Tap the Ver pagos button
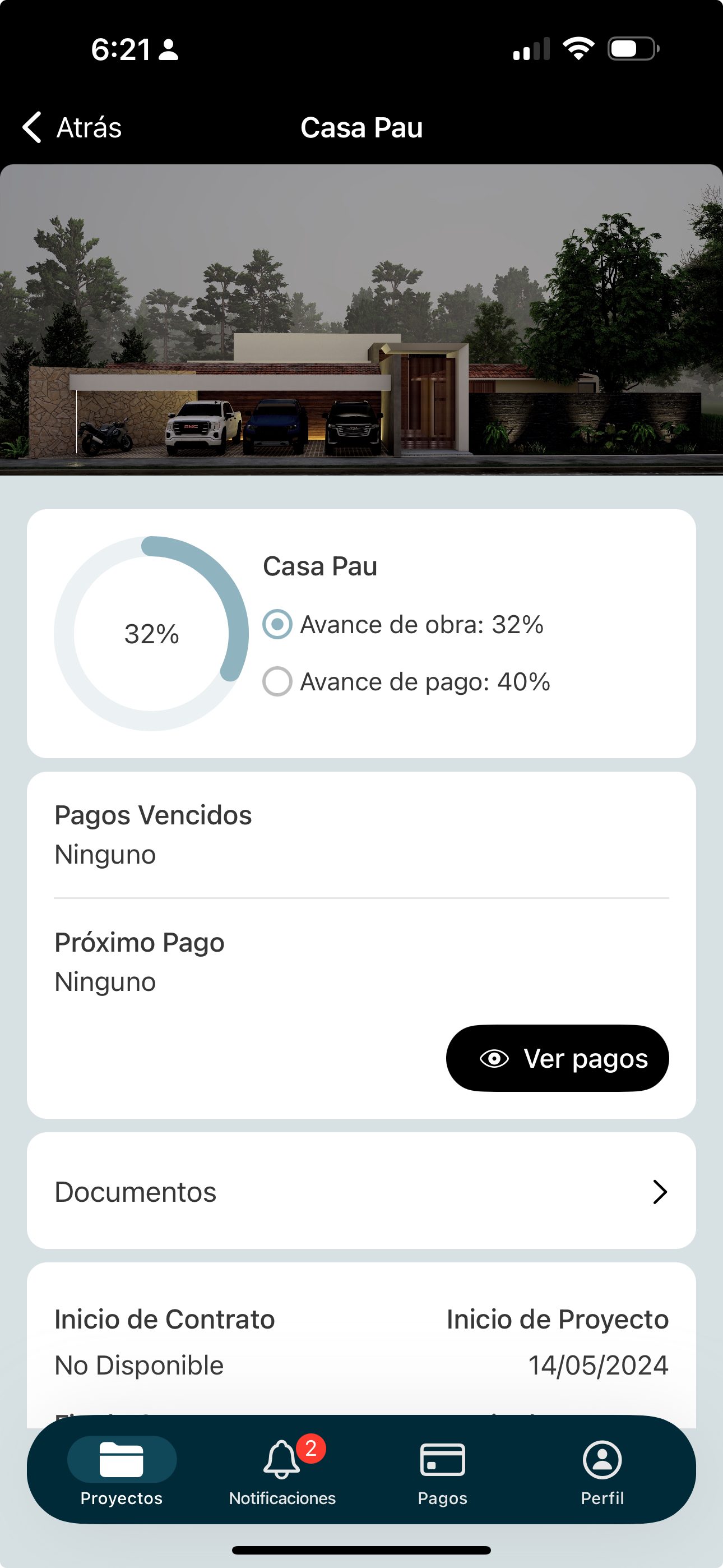 point(557,1058)
